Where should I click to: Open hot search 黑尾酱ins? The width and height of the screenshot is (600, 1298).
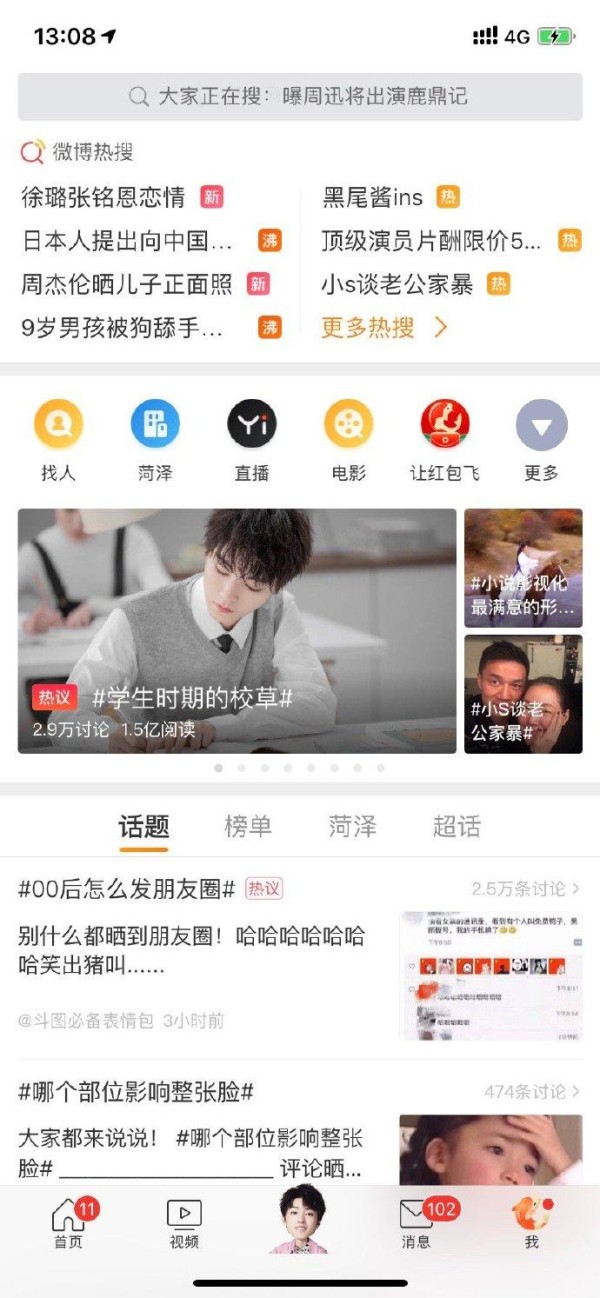[372, 197]
